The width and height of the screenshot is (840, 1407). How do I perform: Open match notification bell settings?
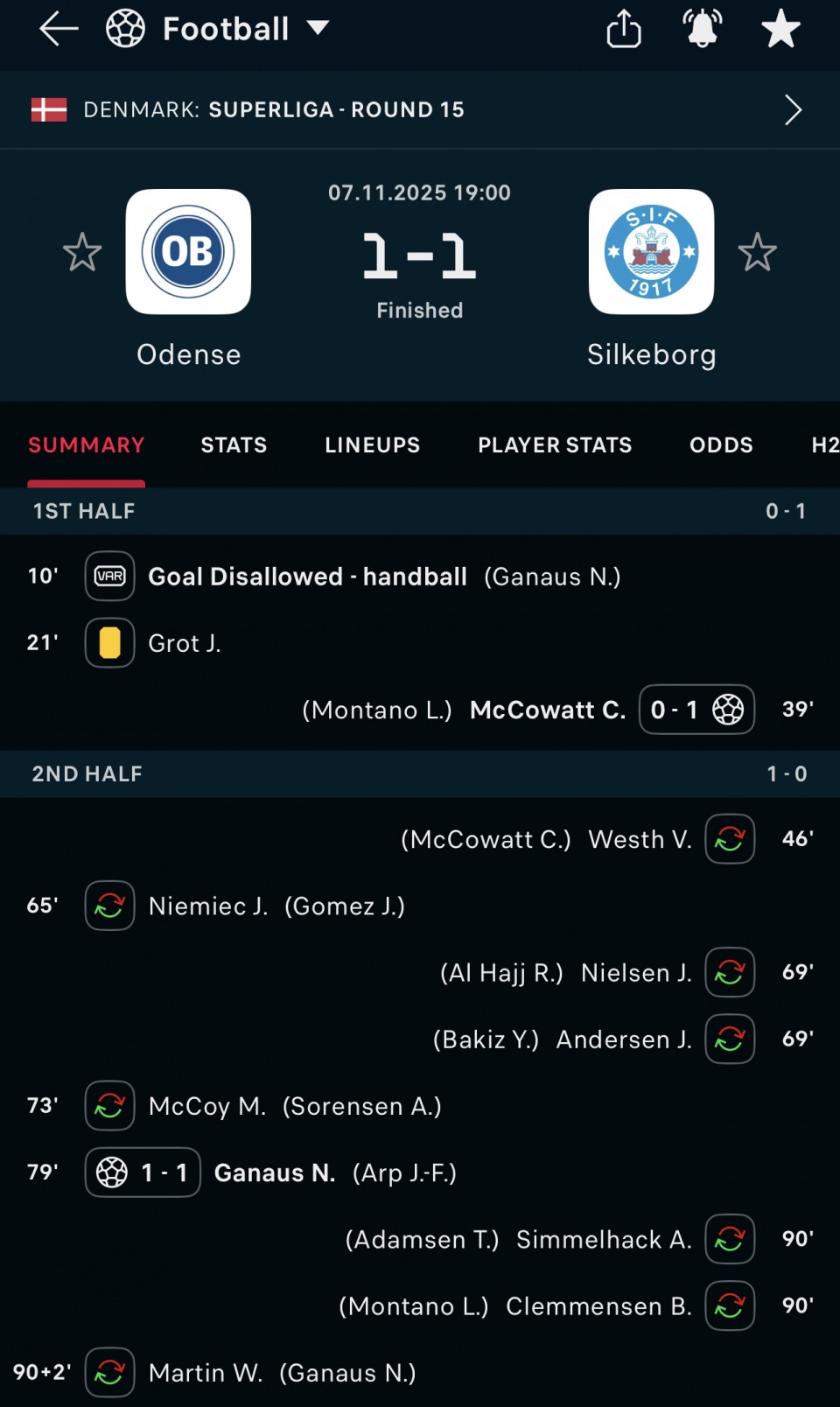click(702, 29)
